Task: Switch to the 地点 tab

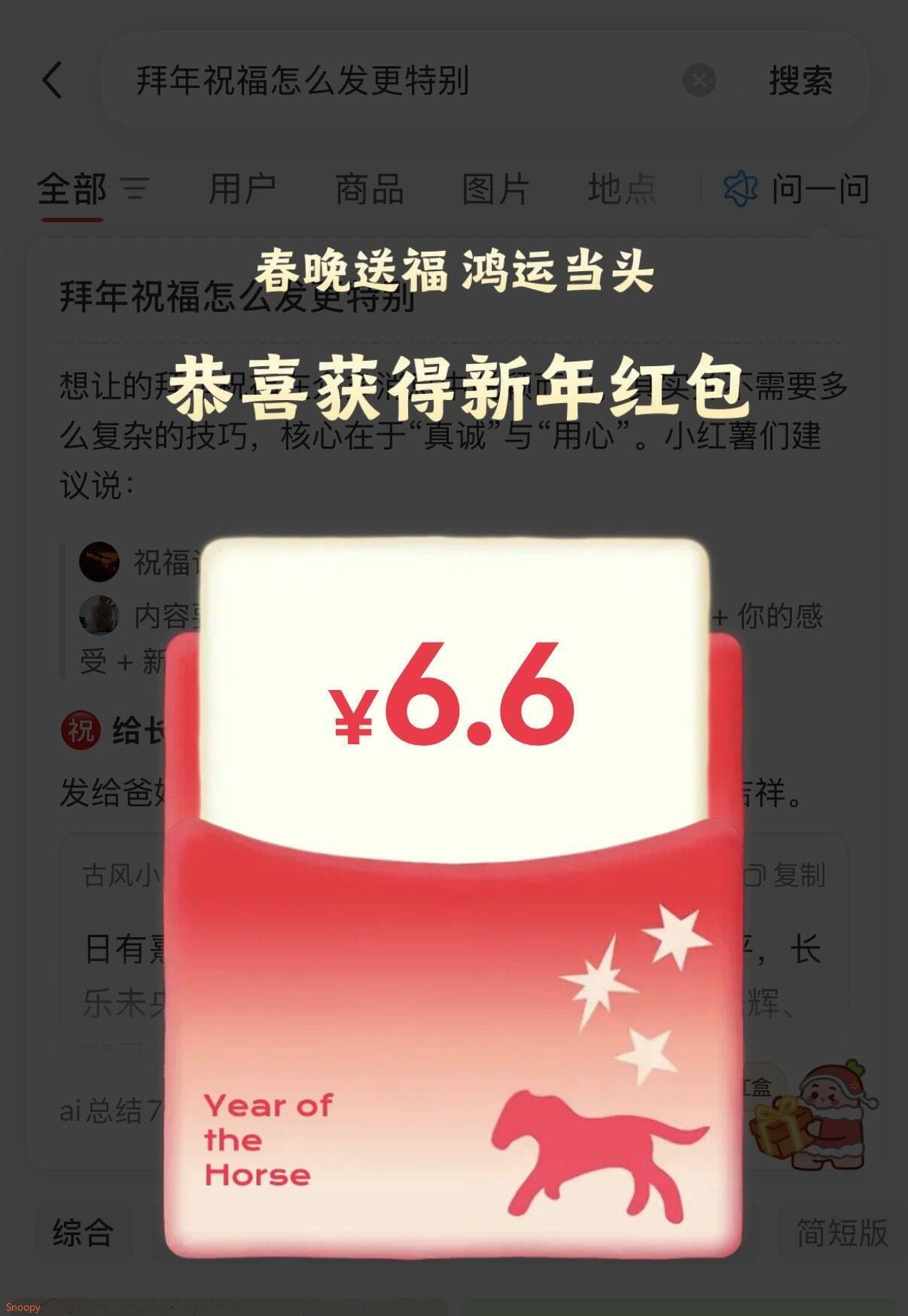Action: pos(621,189)
